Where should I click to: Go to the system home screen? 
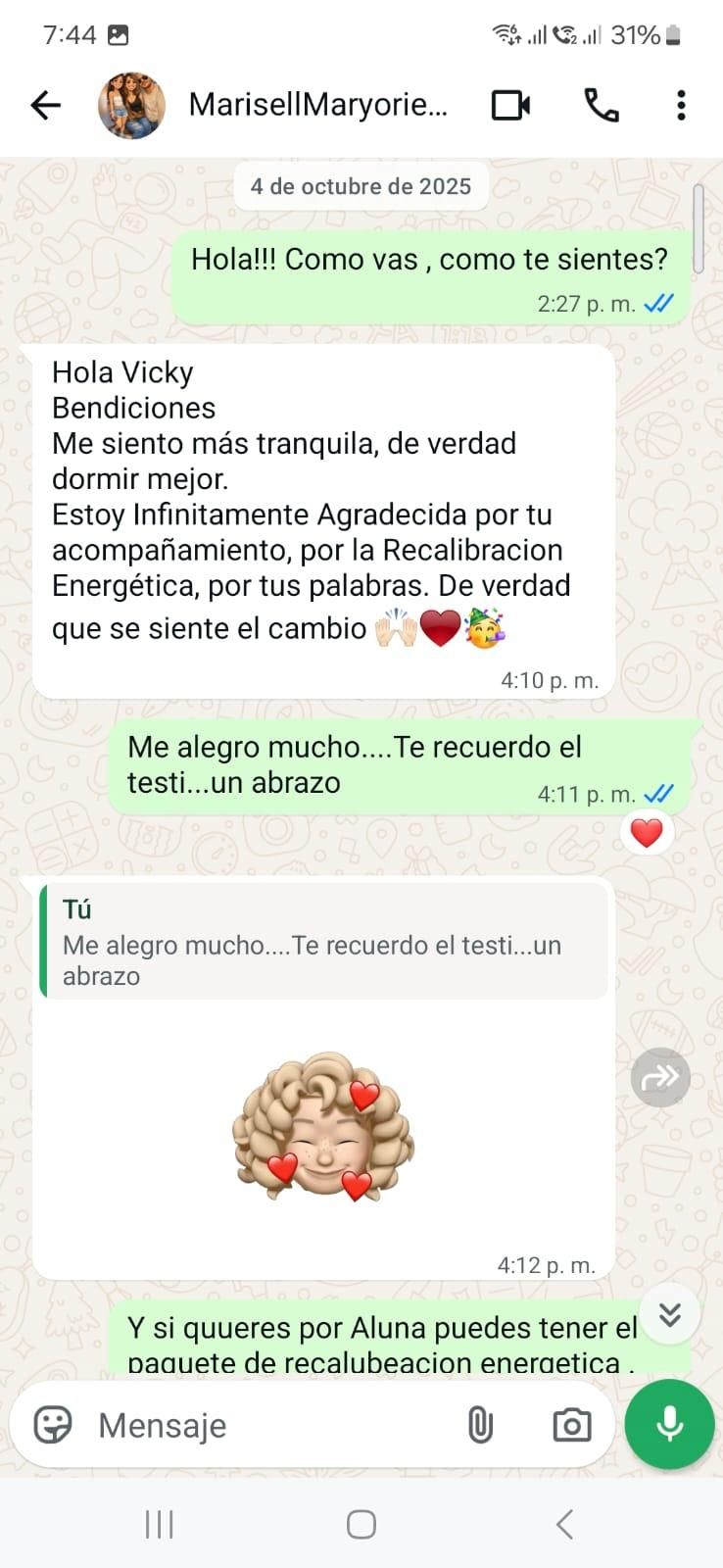click(361, 1524)
